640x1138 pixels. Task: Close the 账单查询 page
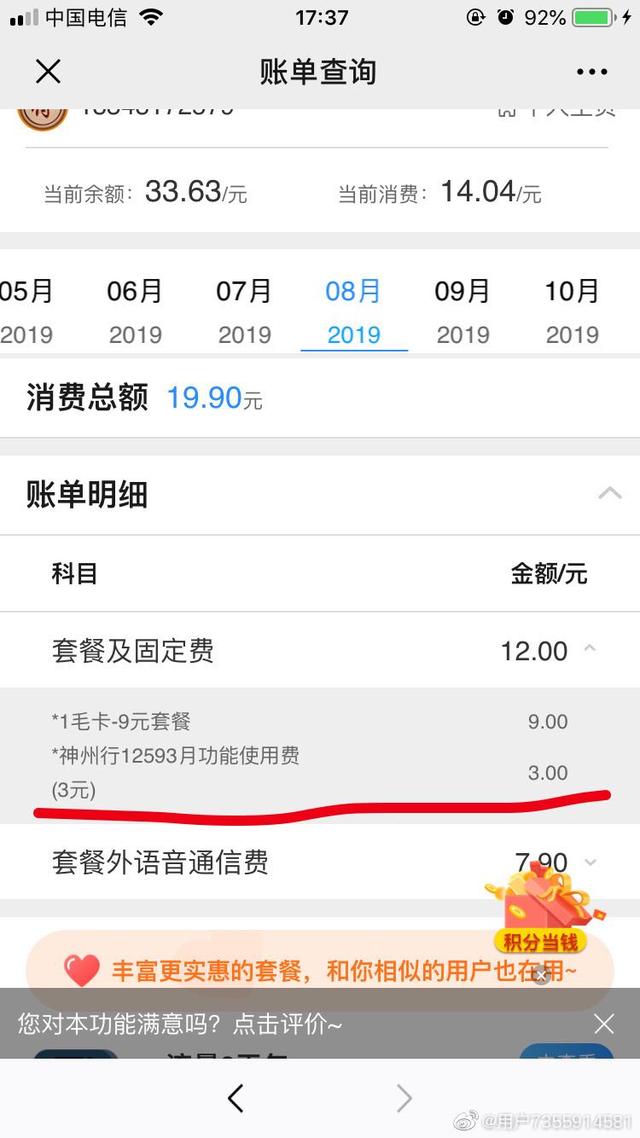coord(48,71)
